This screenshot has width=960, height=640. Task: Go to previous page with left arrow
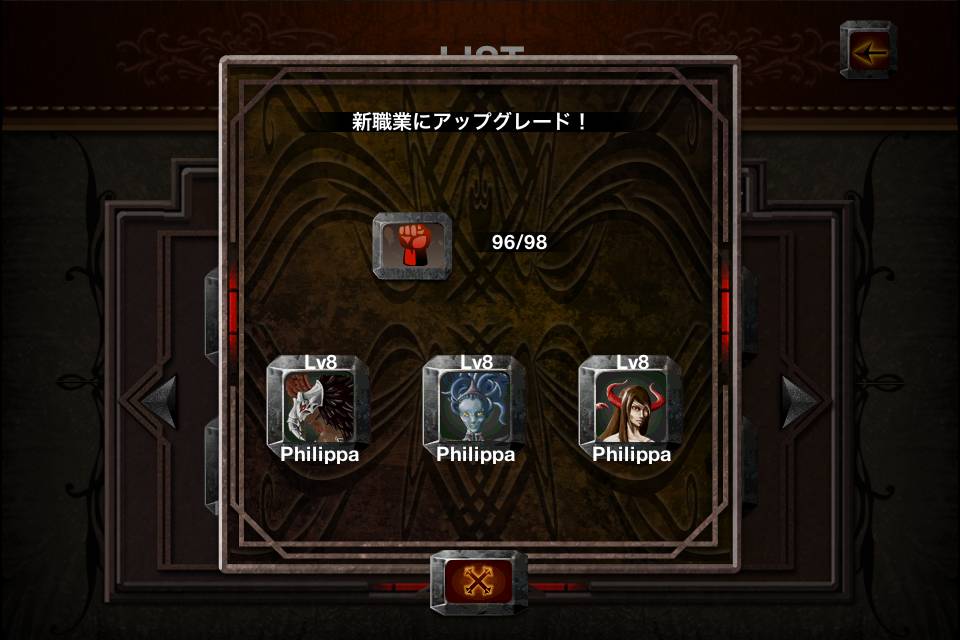[160, 402]
